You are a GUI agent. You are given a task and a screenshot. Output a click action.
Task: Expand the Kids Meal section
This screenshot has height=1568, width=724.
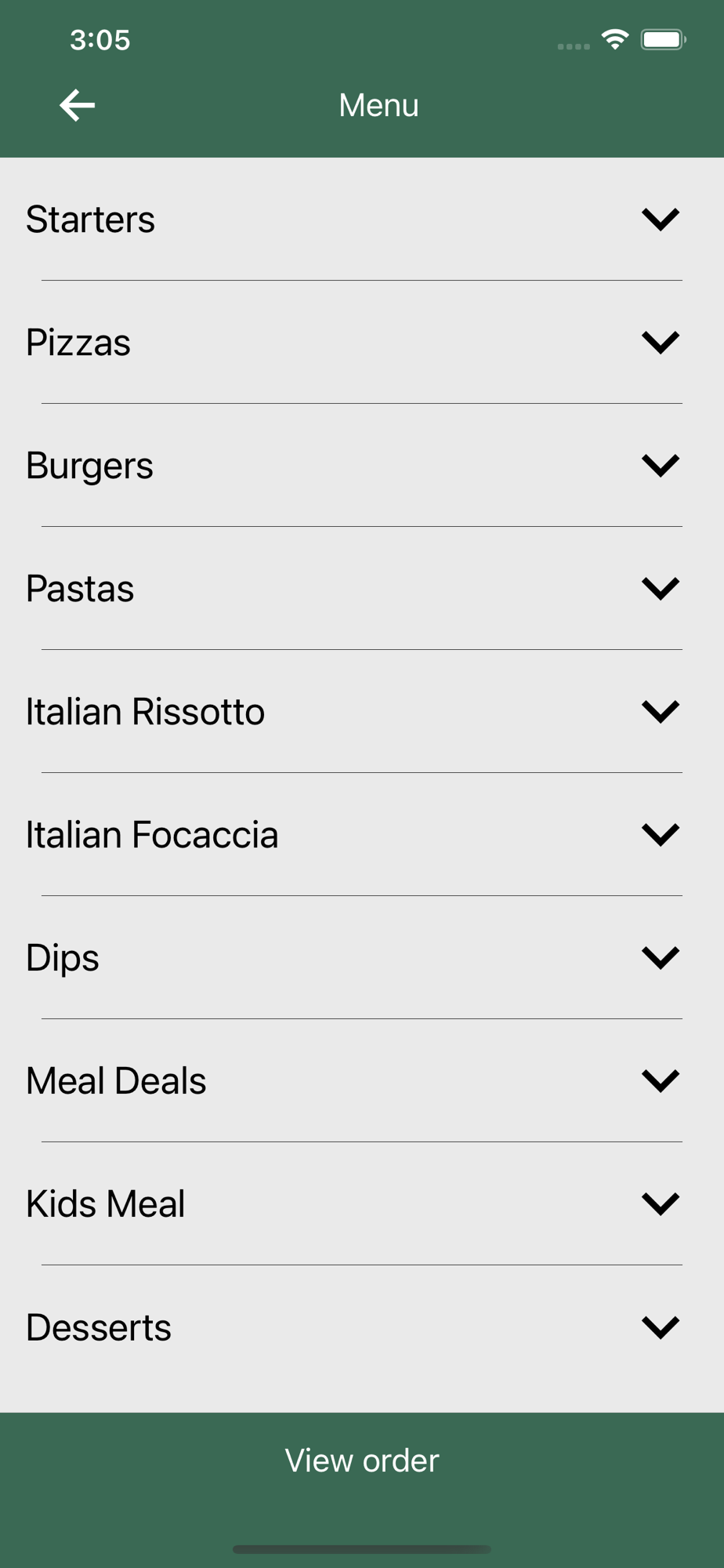660,1204
